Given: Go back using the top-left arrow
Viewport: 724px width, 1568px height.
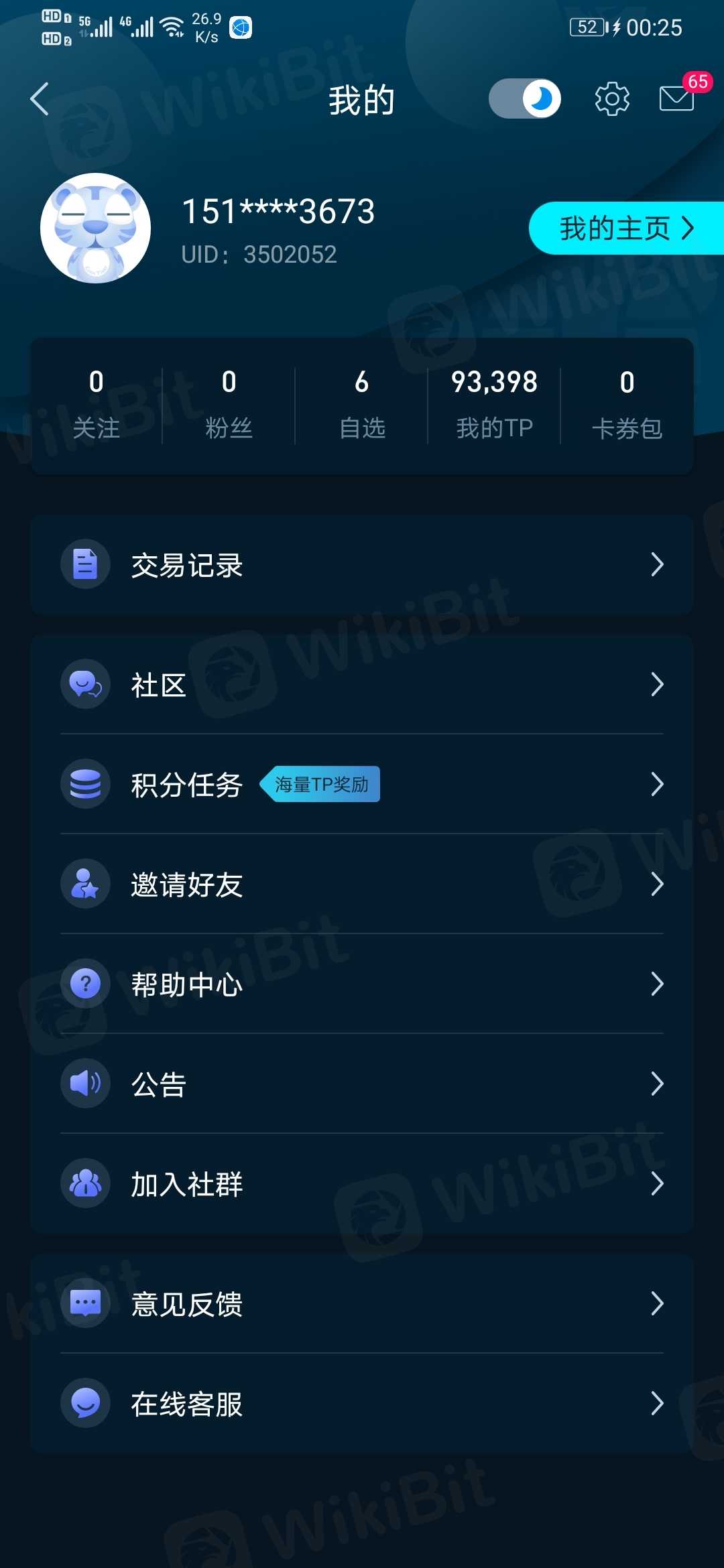Looking at the screenshot, I should click(x=40, y=99).
